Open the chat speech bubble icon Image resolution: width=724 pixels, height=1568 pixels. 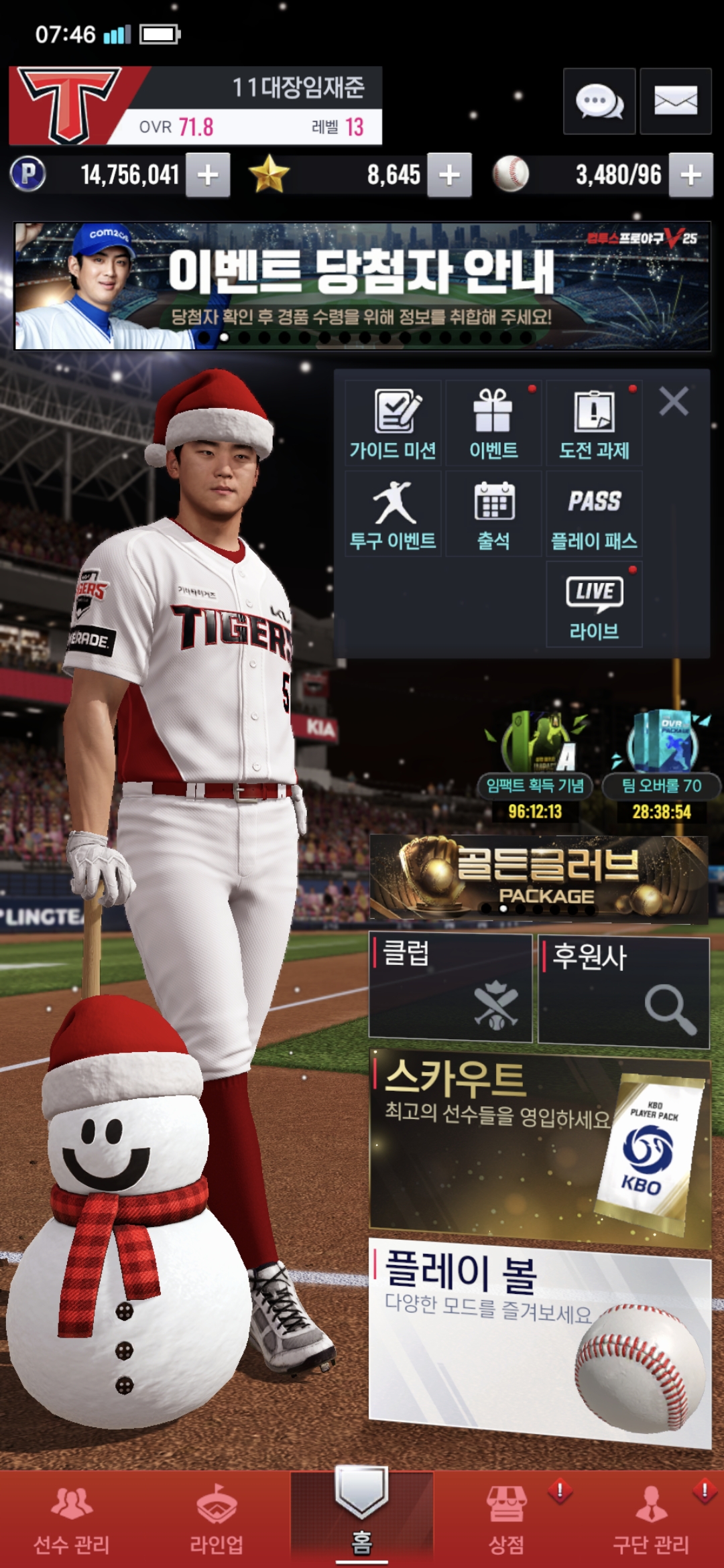pyautogui.click(x=599, y=102)
